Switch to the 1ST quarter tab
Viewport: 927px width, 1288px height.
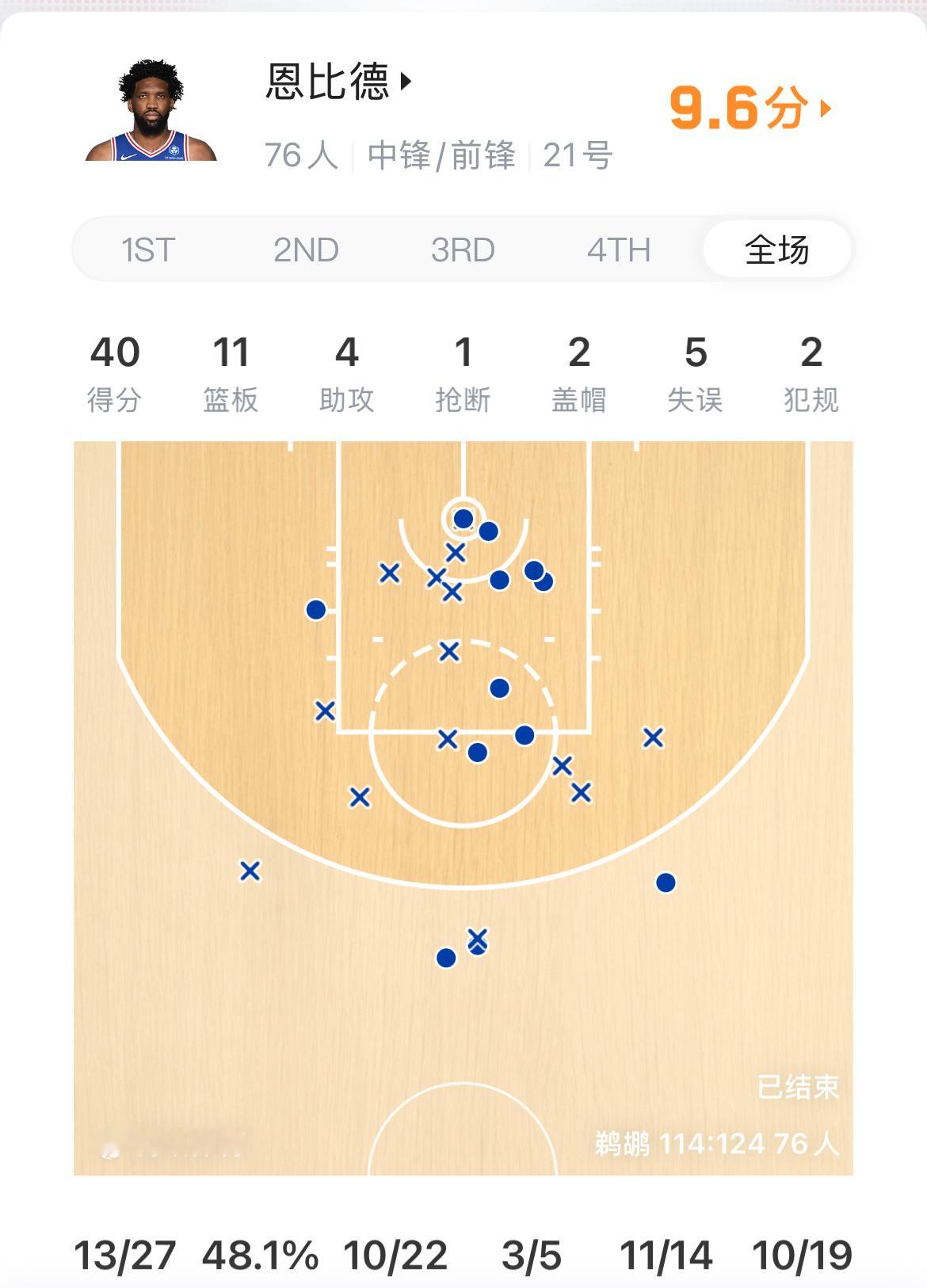click(151, 250)
